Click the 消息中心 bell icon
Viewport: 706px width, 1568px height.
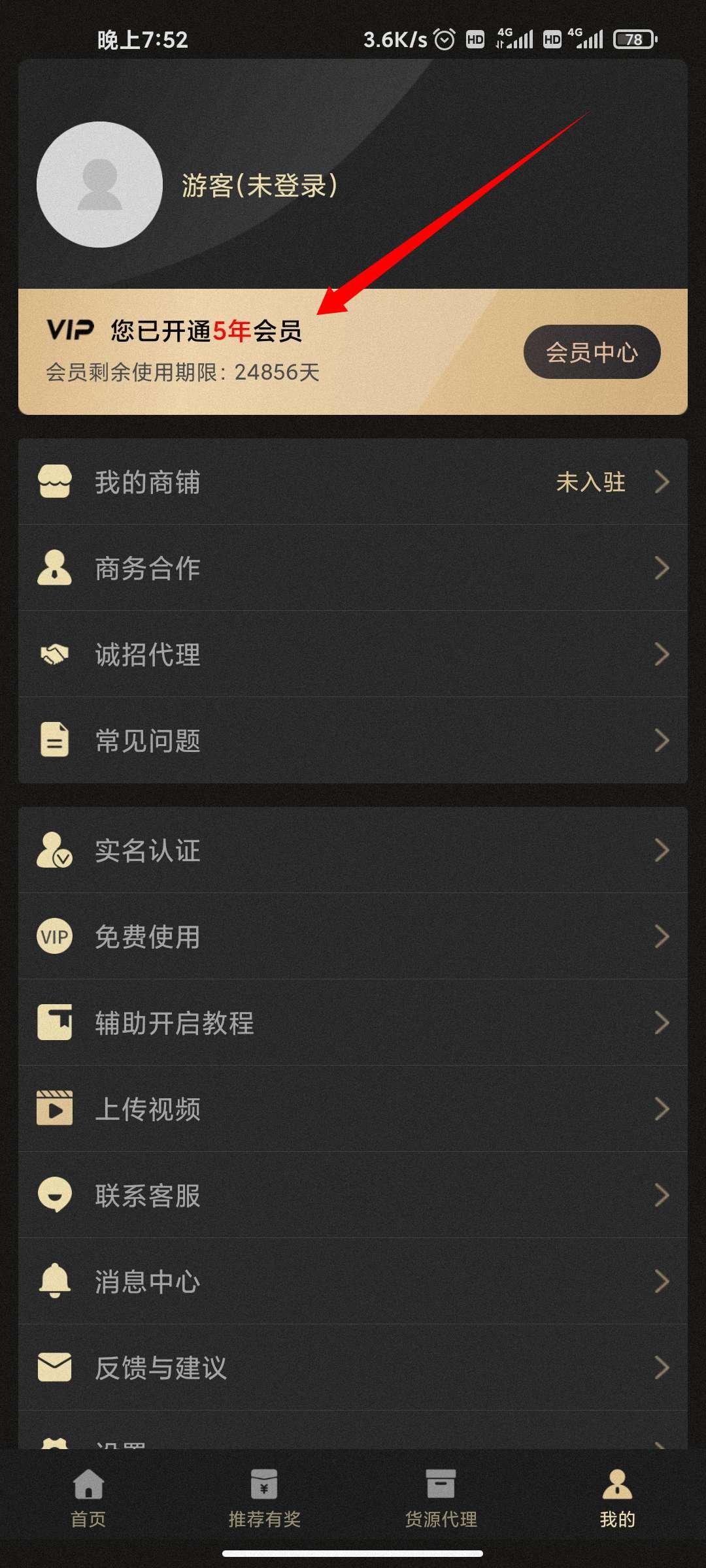(56, 1282)
